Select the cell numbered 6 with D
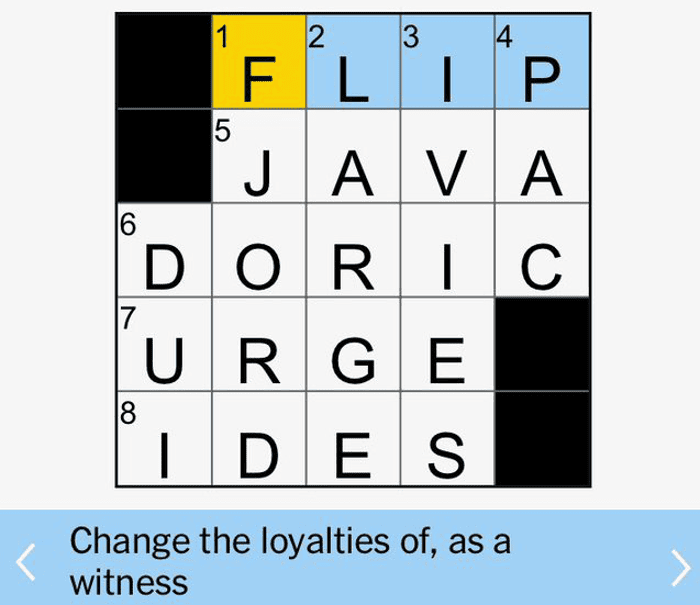 [165, 250]
